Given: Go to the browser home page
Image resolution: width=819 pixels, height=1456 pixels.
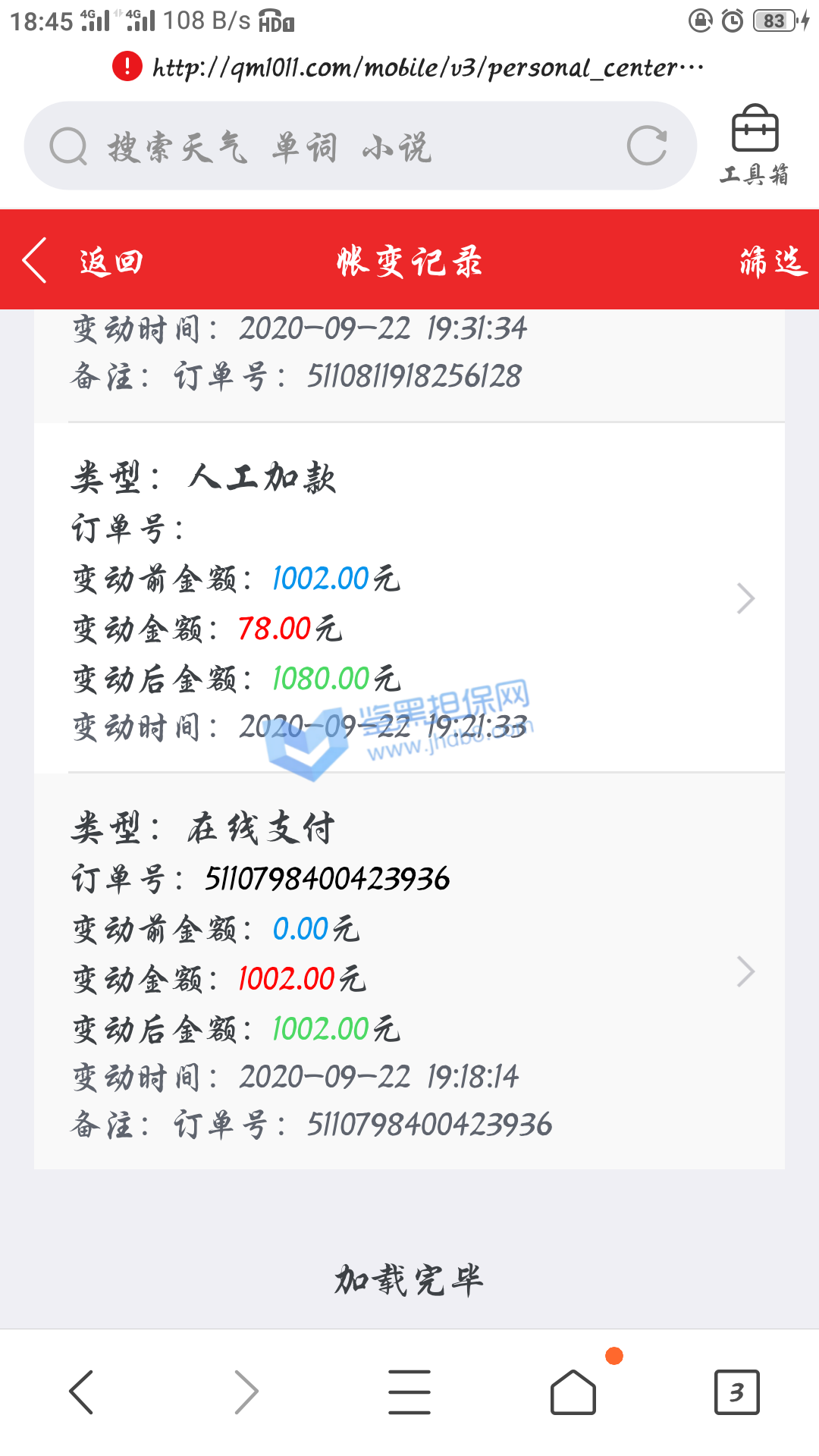Looking at the screenshot, I should pyautogui.click(x=573, y=1392).
